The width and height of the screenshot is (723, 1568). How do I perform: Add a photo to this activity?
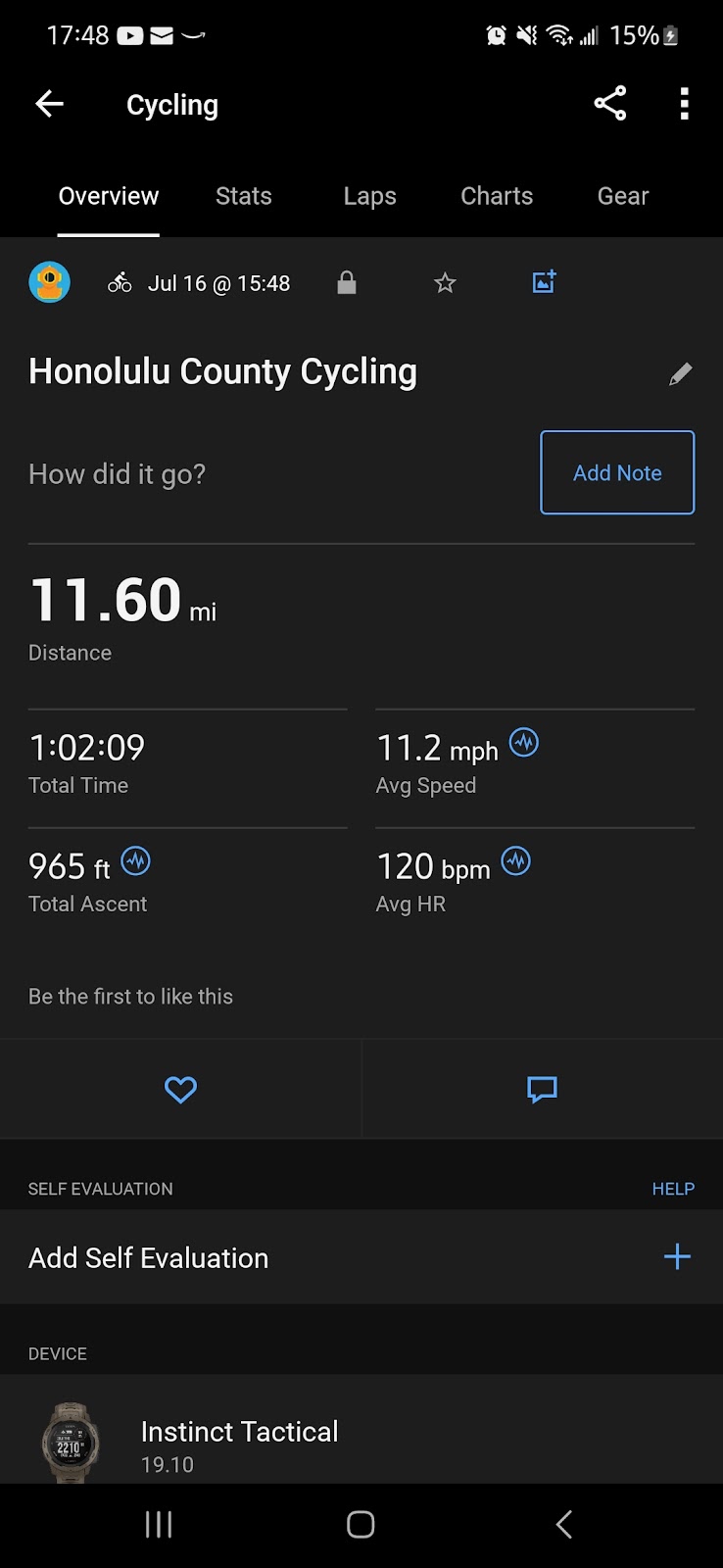tap(544, 282)
